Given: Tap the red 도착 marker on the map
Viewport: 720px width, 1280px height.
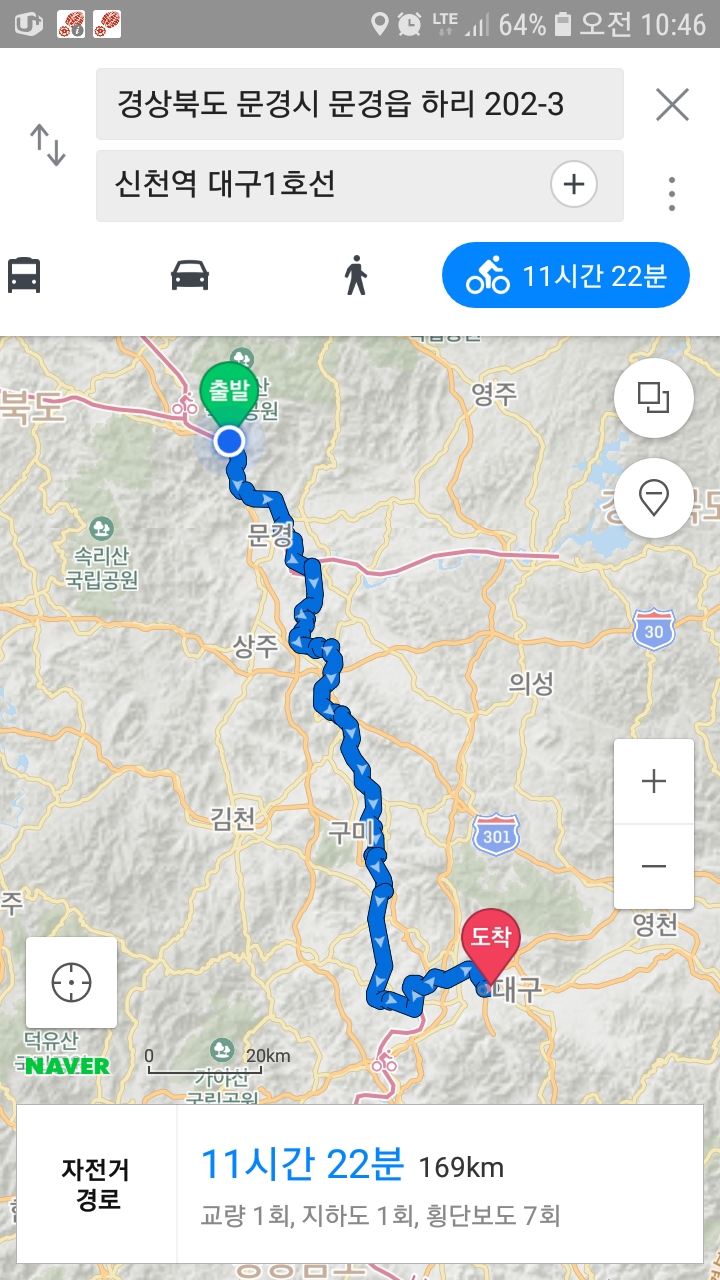Looking at the screenshot, I should (489, 938).
